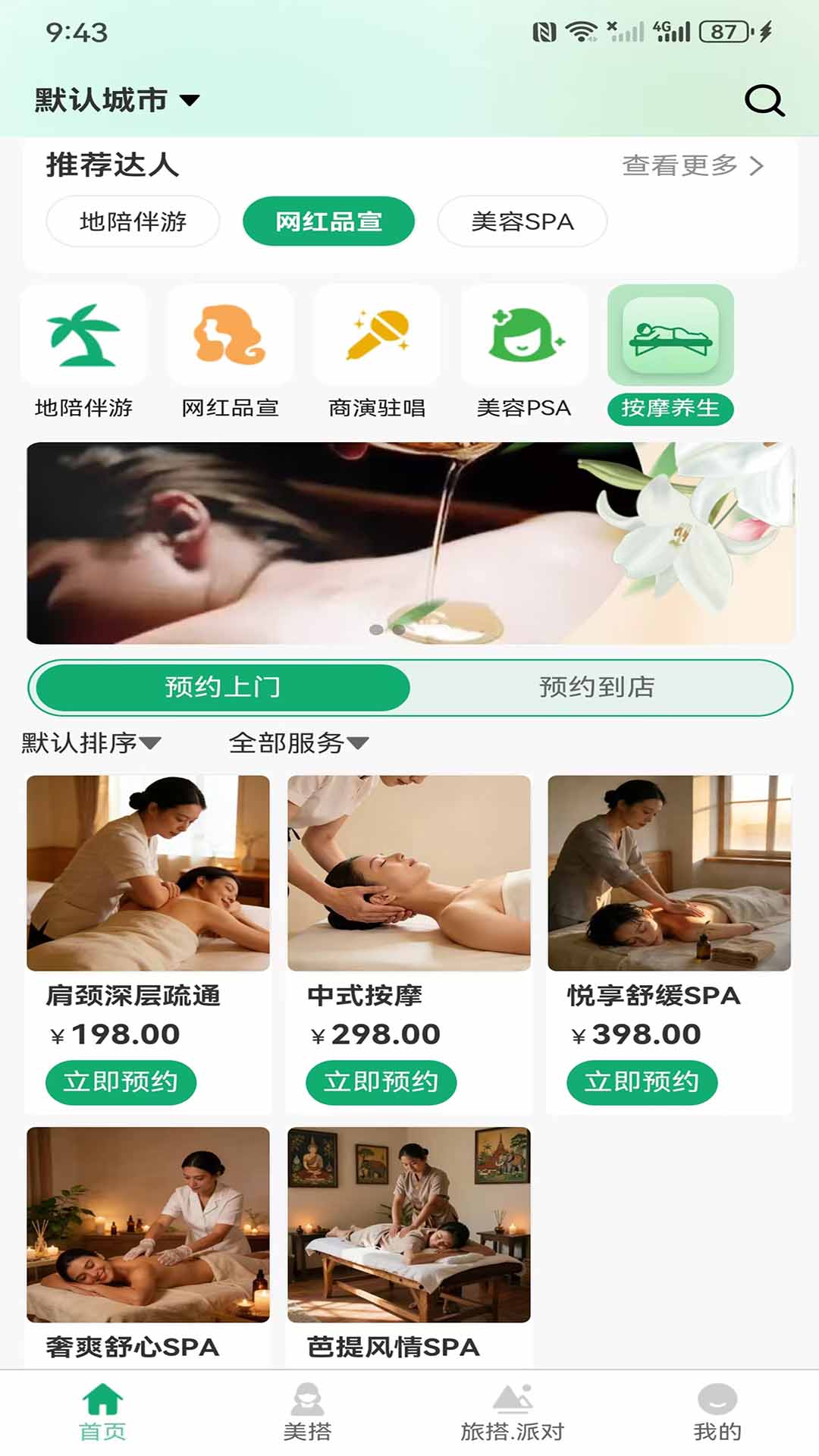
Task: Select the 网红品宣 category icon
Action: point(229,336)
